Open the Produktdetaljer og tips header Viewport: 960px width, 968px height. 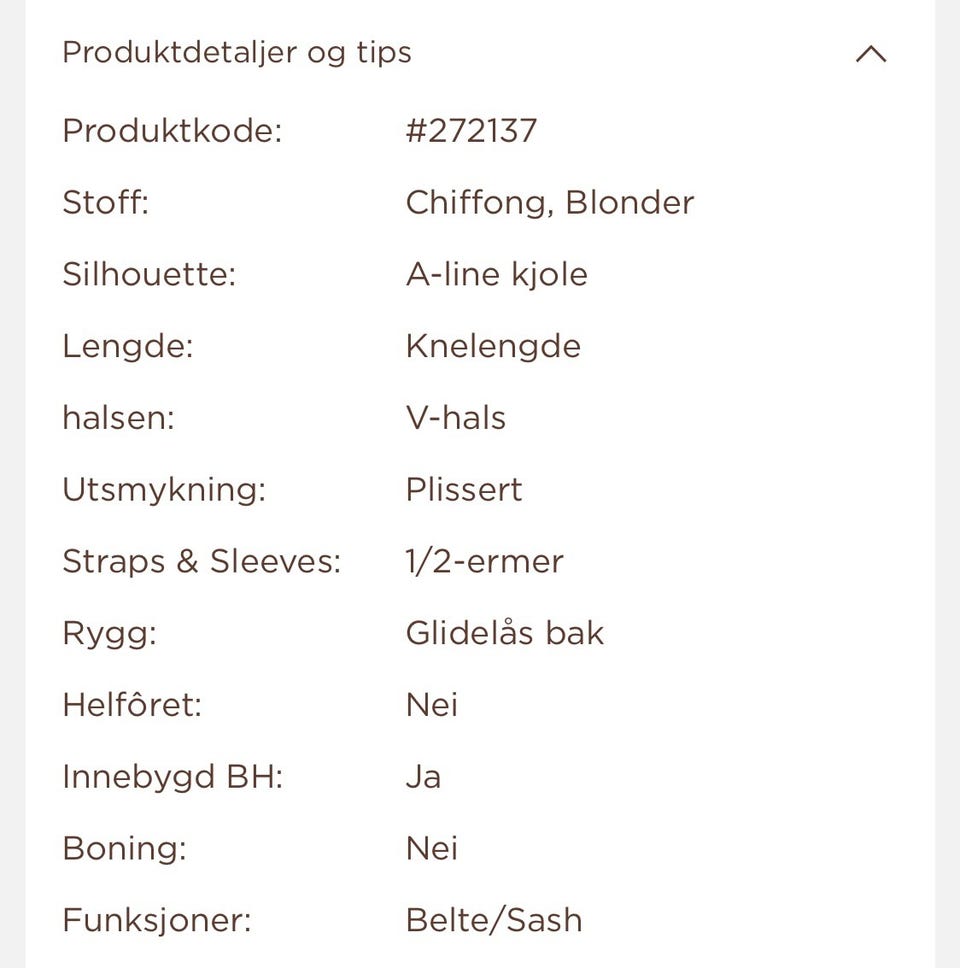pos(236,52)
